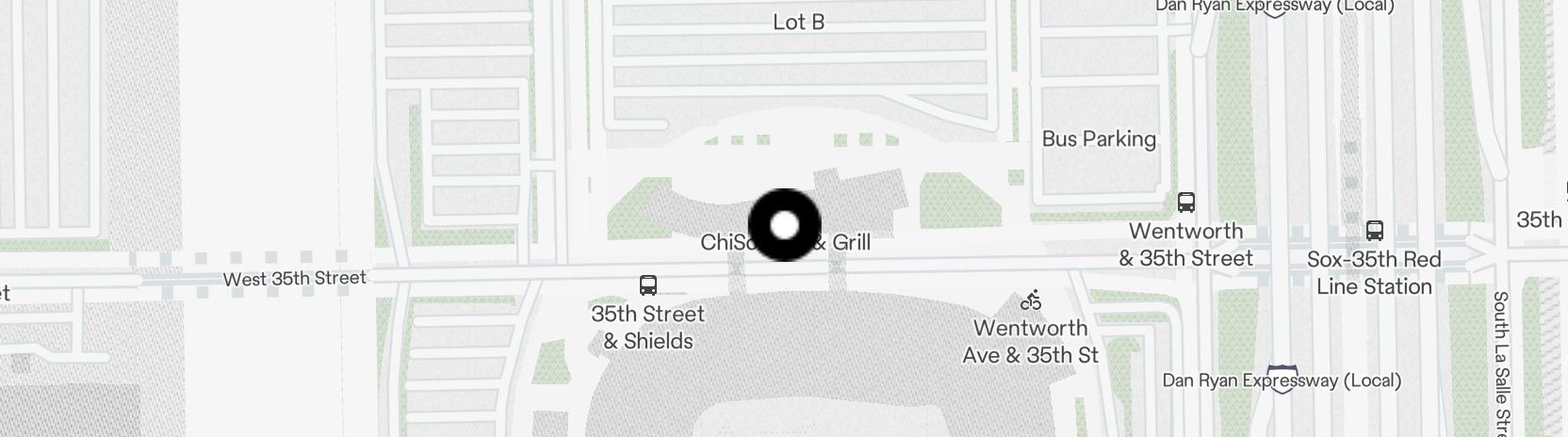
Task: Select the Sox-35th Red Line Station marker
Action: point(1375,230)
